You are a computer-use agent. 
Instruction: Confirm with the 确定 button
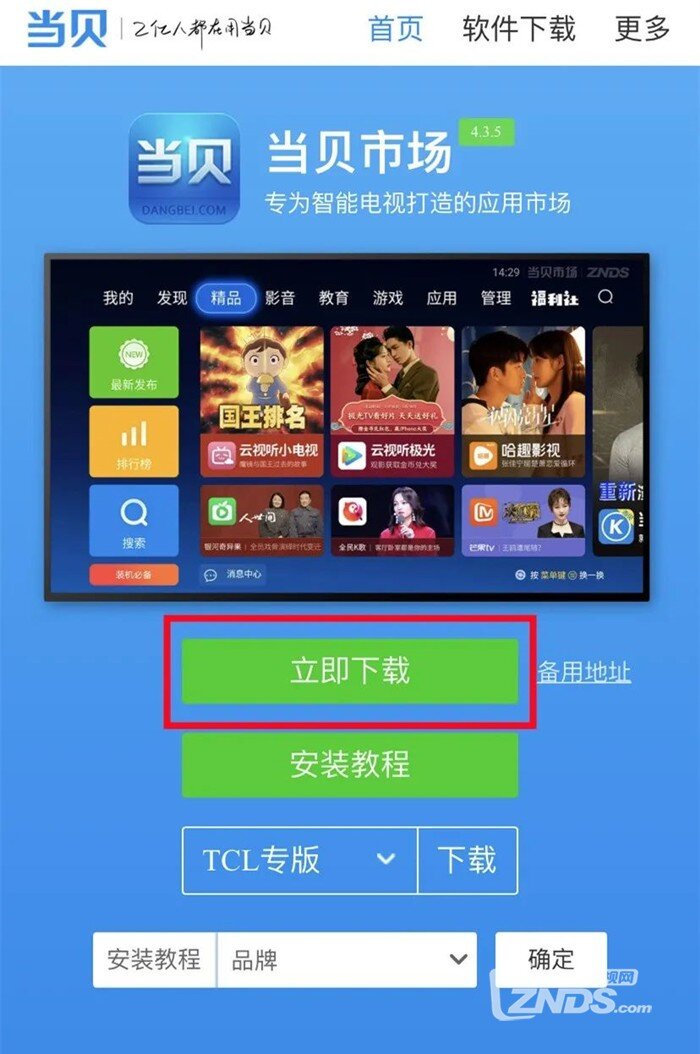coord(551,959)
